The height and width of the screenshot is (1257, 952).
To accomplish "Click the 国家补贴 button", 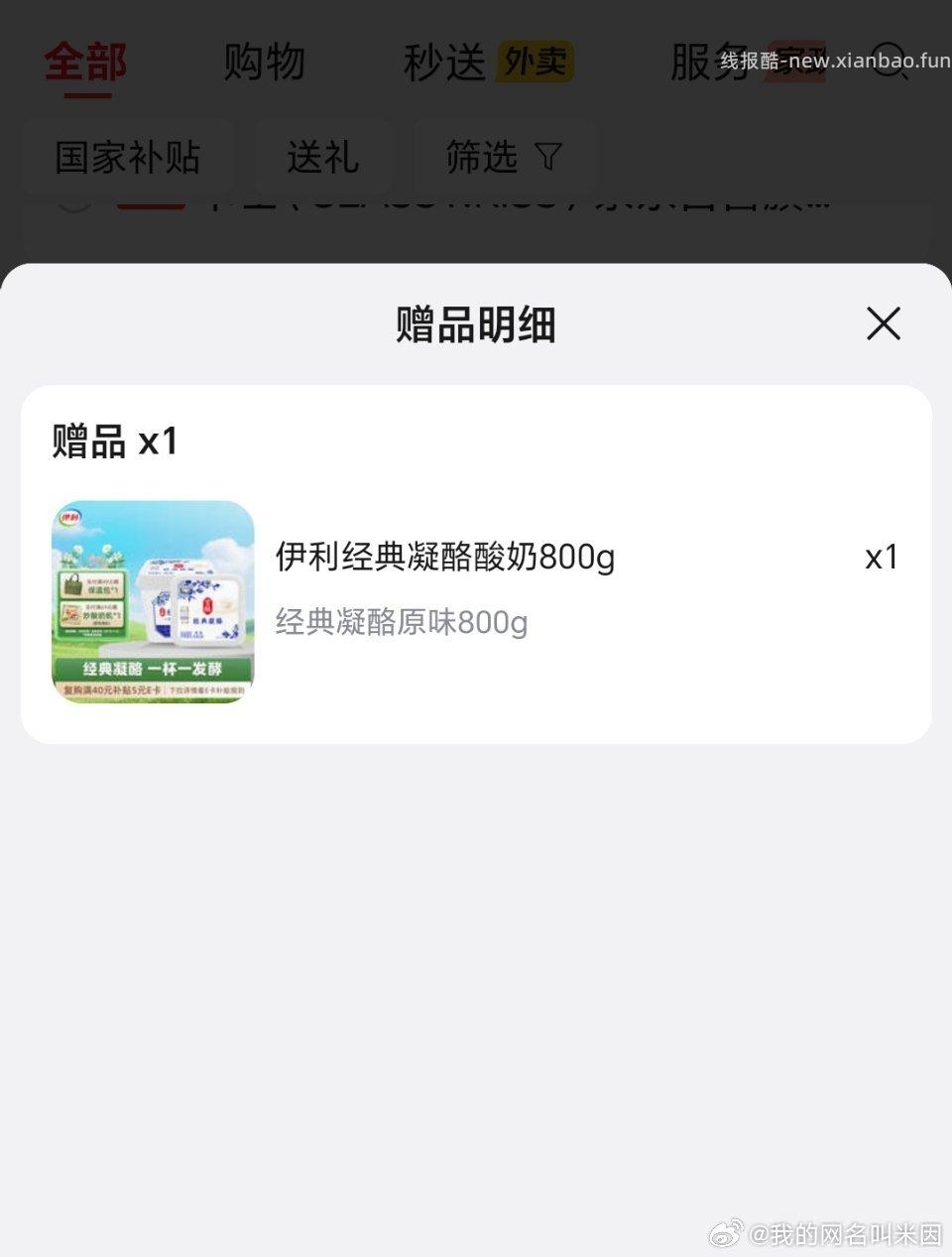I will 127,157.
